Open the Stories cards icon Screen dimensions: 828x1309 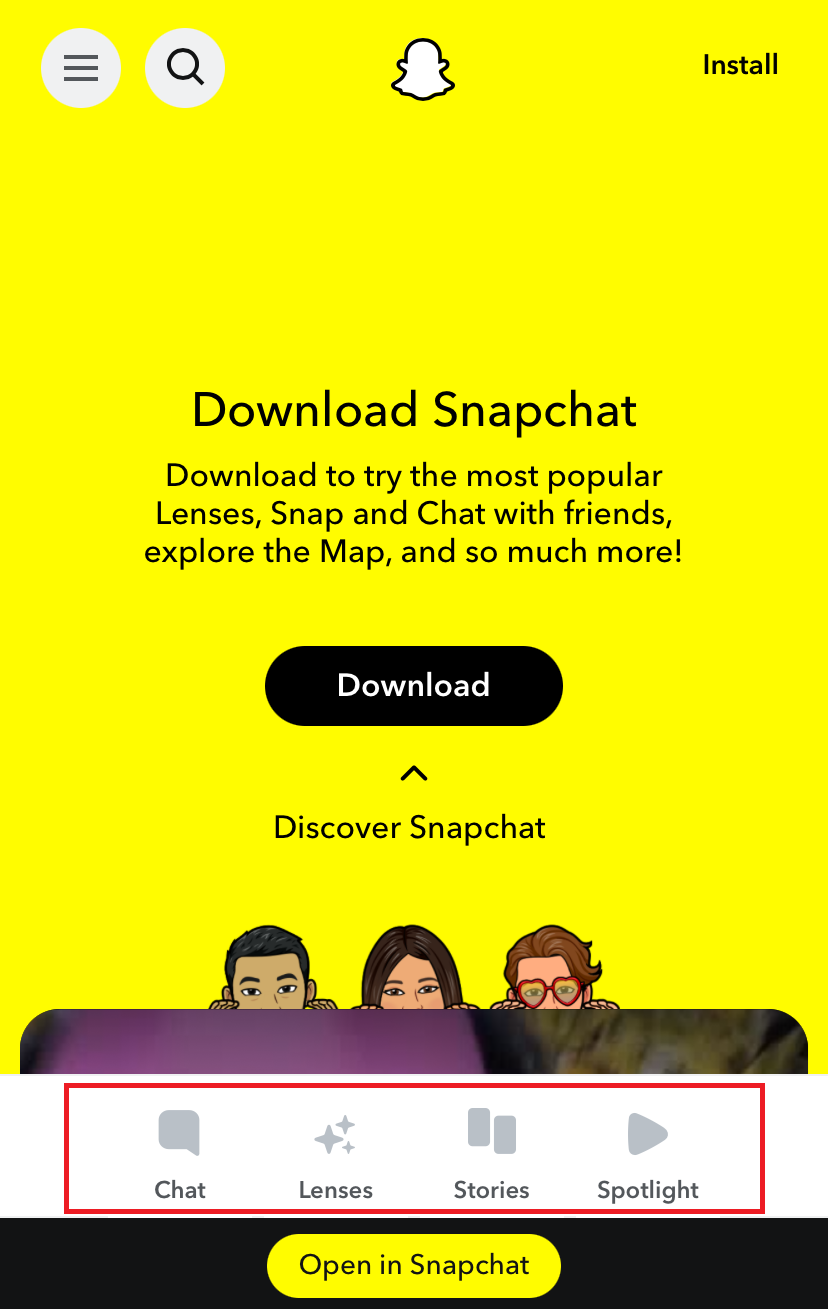click(491, 1129)
